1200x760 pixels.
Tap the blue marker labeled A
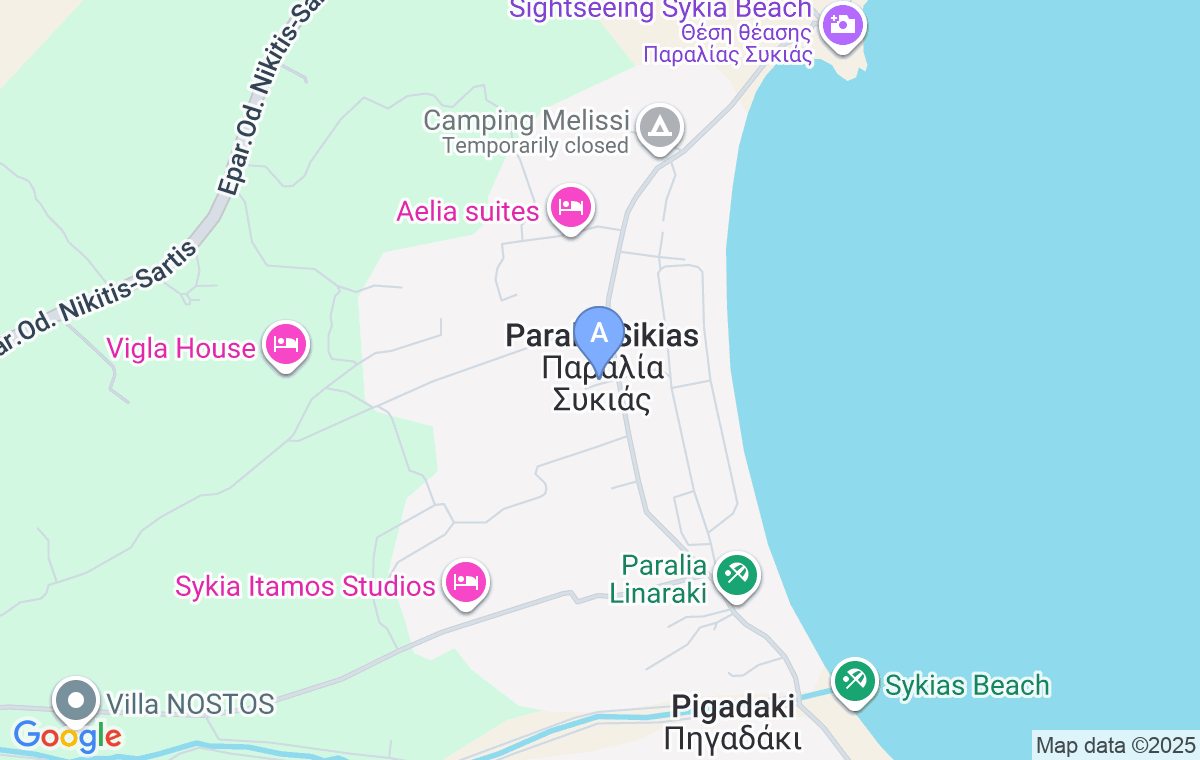[x=599, y=334]
